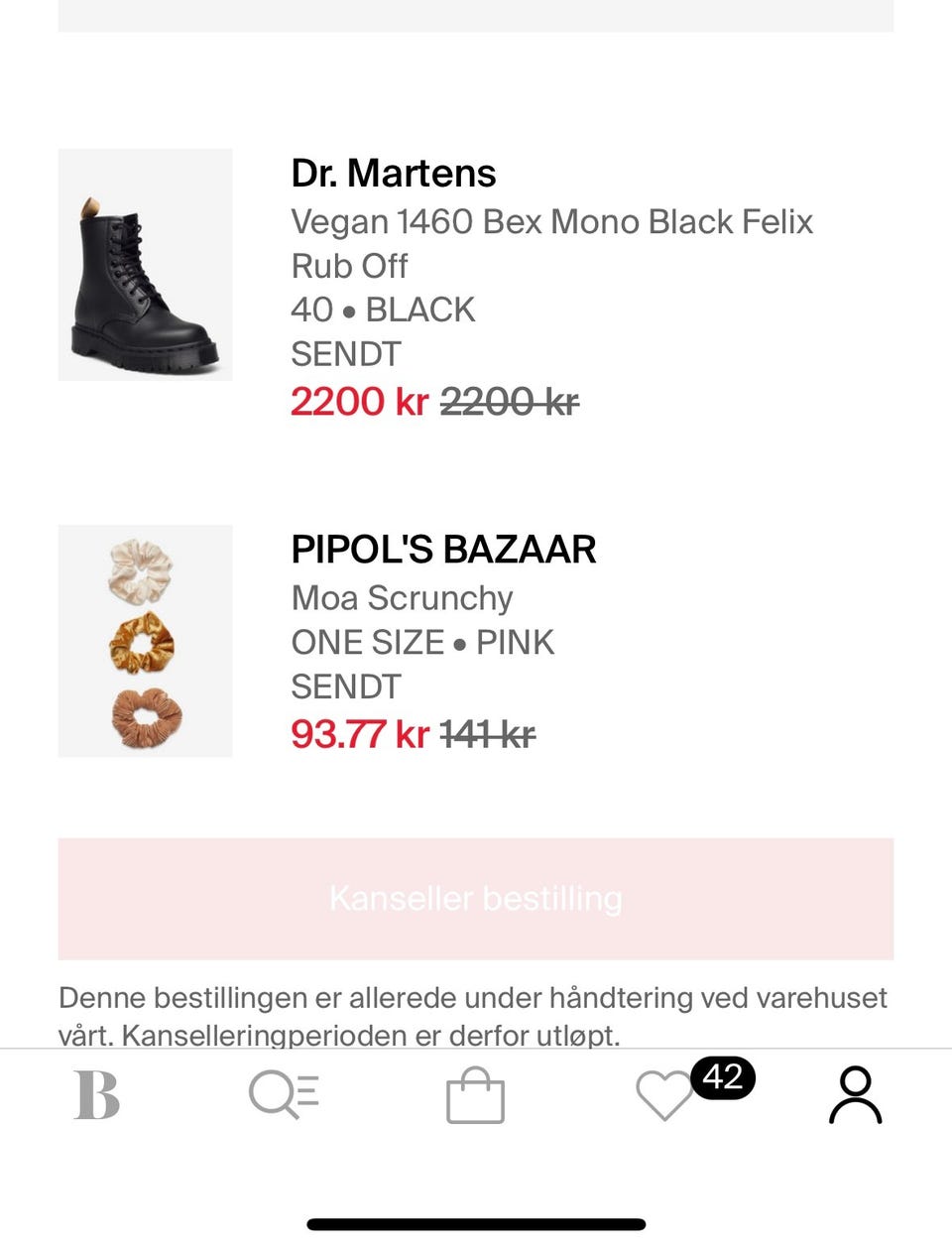Tap the size label 40 BLACK
The image size is (952, 1250).
click(383, 310)
